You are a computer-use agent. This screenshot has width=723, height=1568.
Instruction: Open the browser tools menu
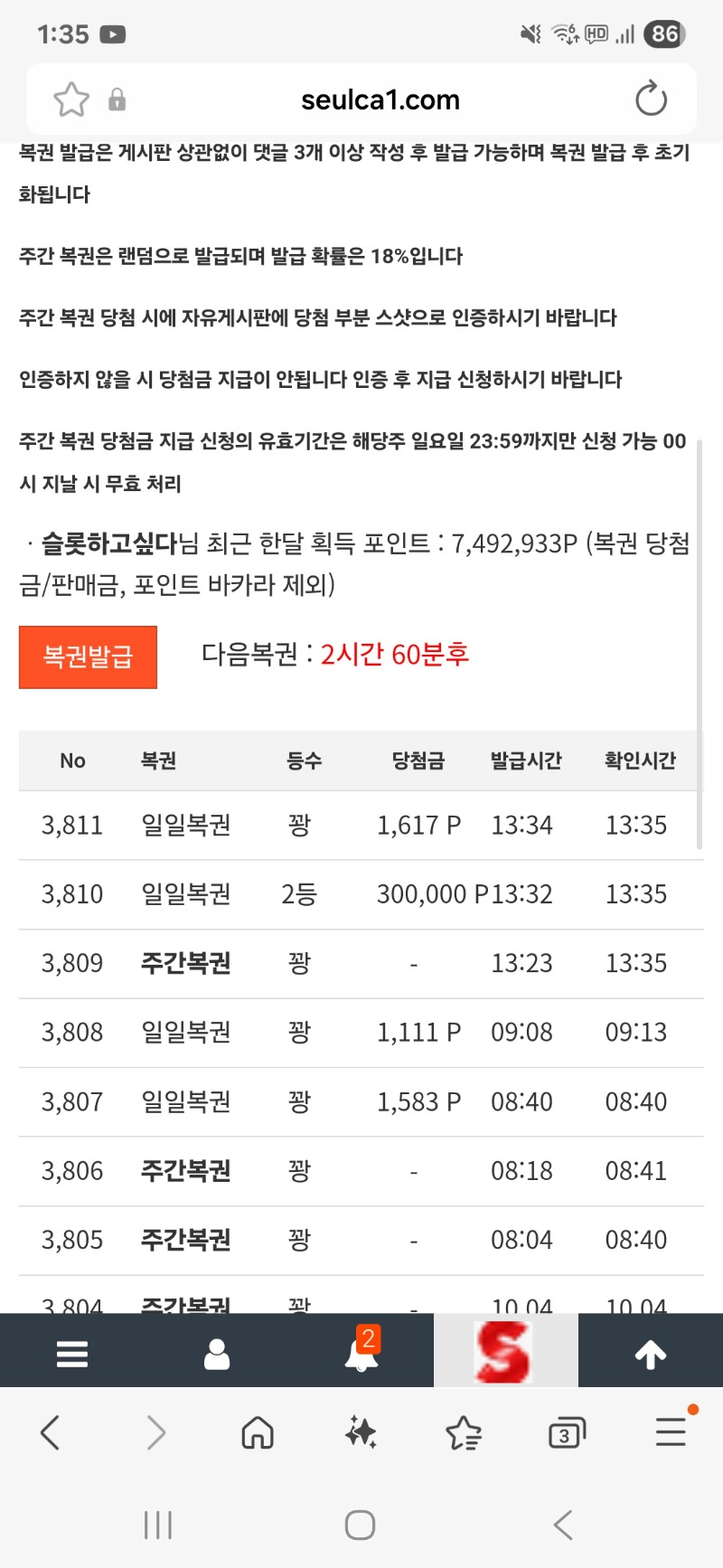pyautogui.click(x=671, y=1433)
